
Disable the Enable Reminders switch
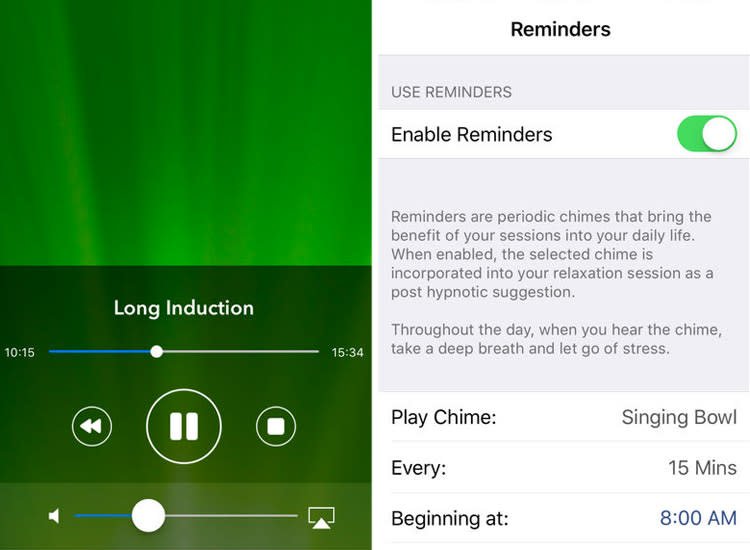[706, 134]
